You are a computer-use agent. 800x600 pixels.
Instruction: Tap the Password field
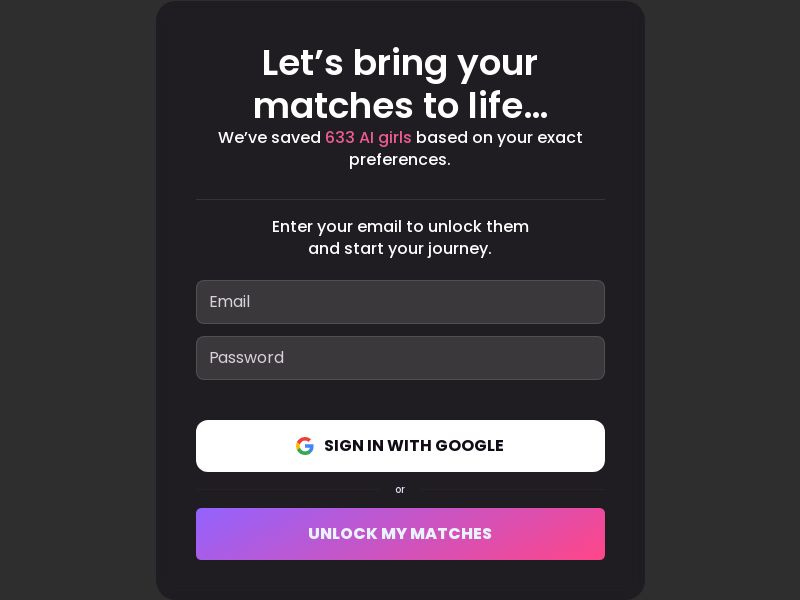pyautogui.click(x=400, y=358)
